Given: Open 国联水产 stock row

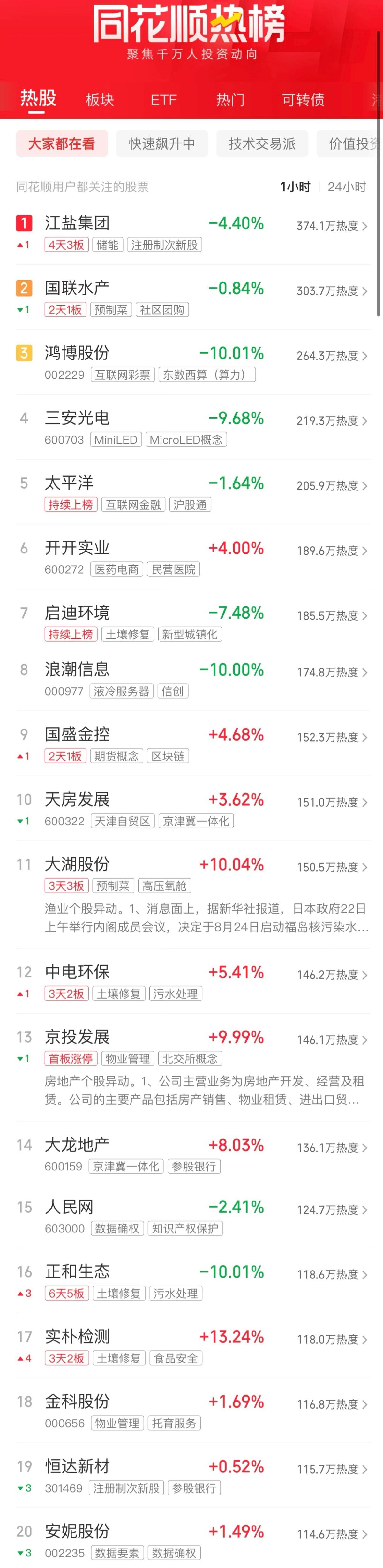Looking at the screenshot, I should (x=77, y=288).
